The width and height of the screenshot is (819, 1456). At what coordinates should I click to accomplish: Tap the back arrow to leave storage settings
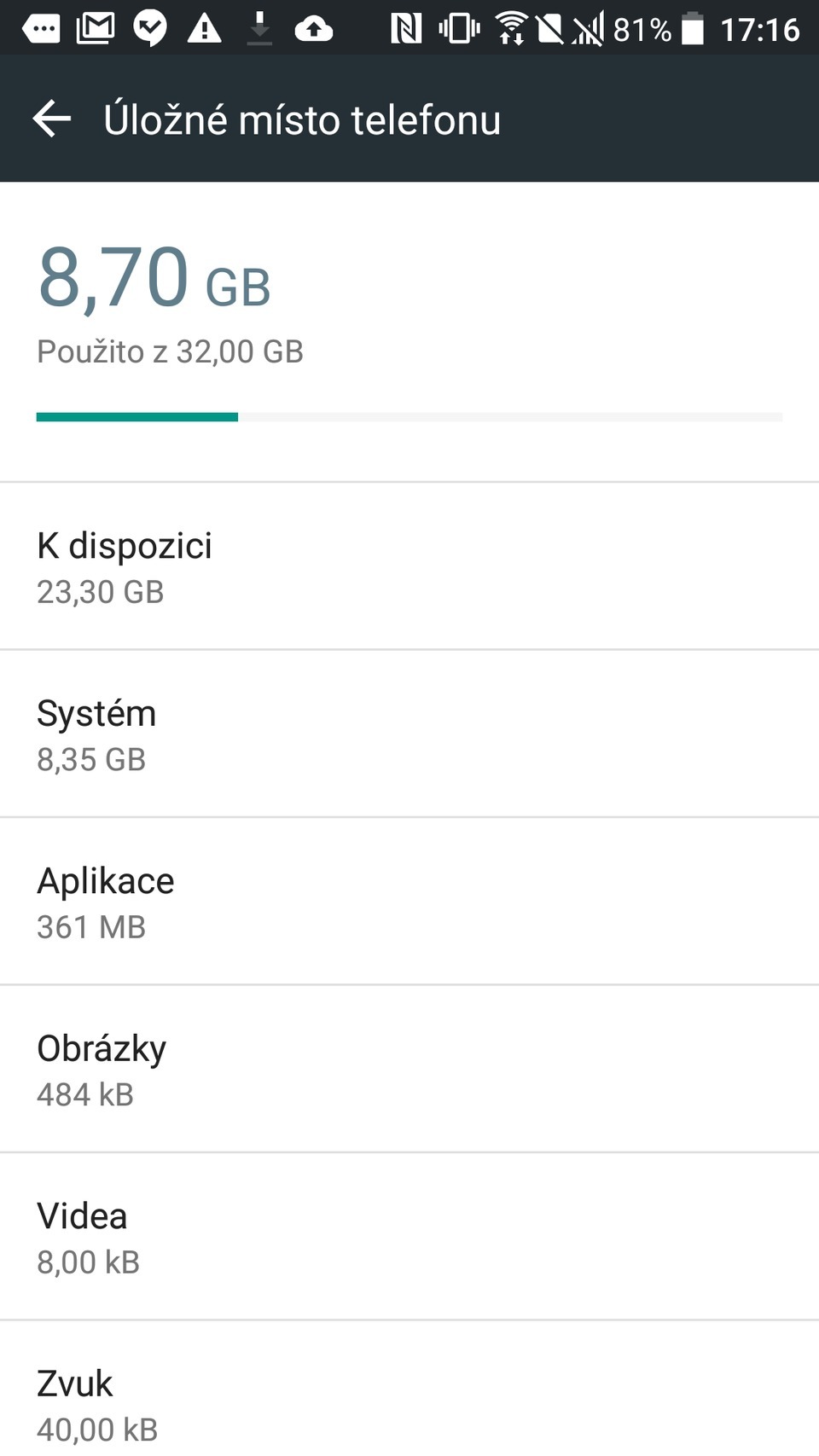pyautogui.click(x=53, y=119)
